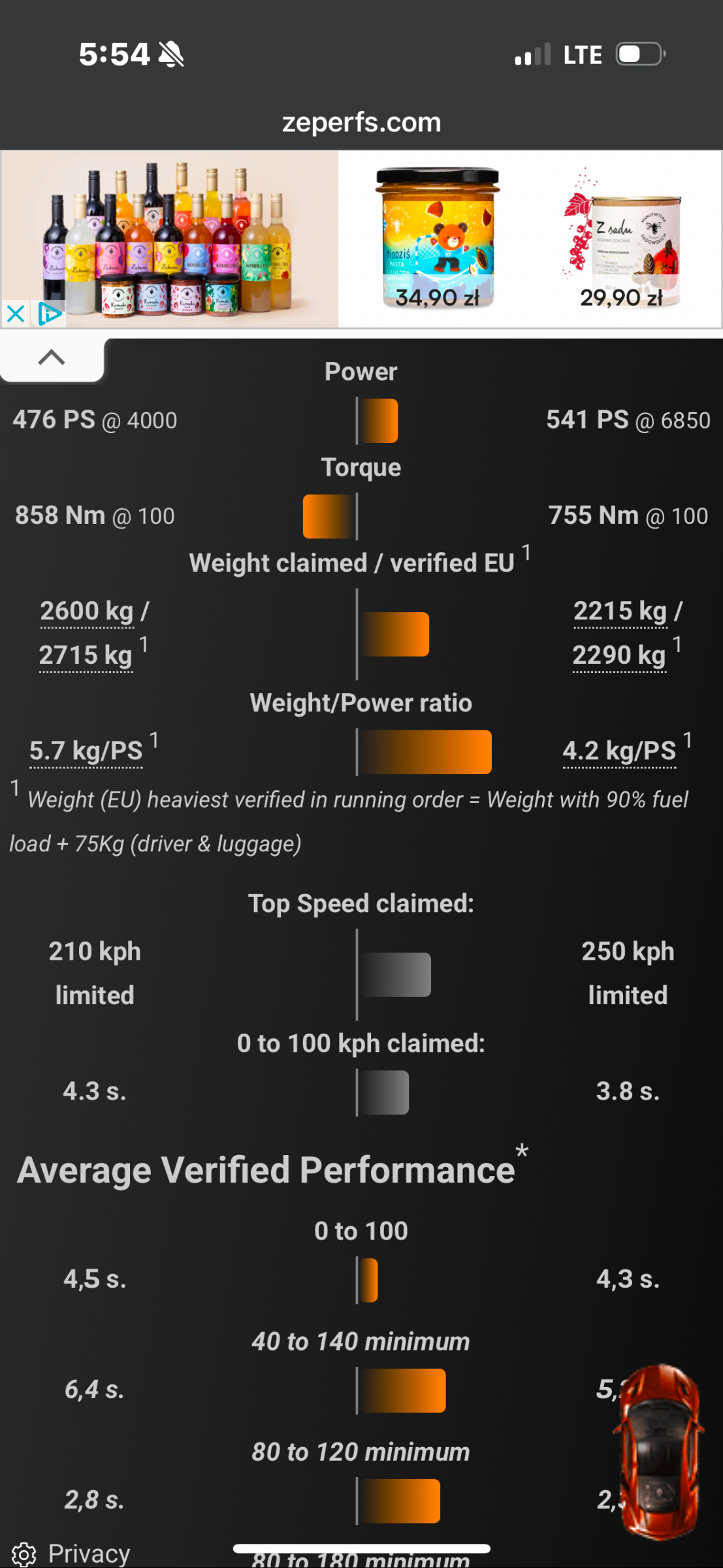723x1568 pixels.
Task: Tap the underlined 2215 kg claimed weight
Action: point(620,612)
